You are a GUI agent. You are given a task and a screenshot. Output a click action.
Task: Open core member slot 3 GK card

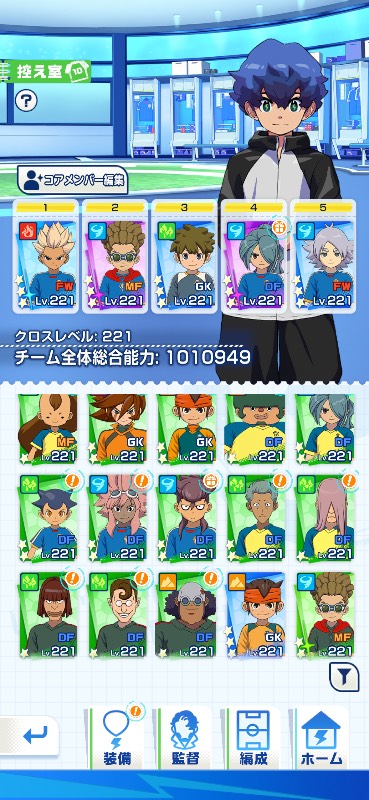pos(184,256)
